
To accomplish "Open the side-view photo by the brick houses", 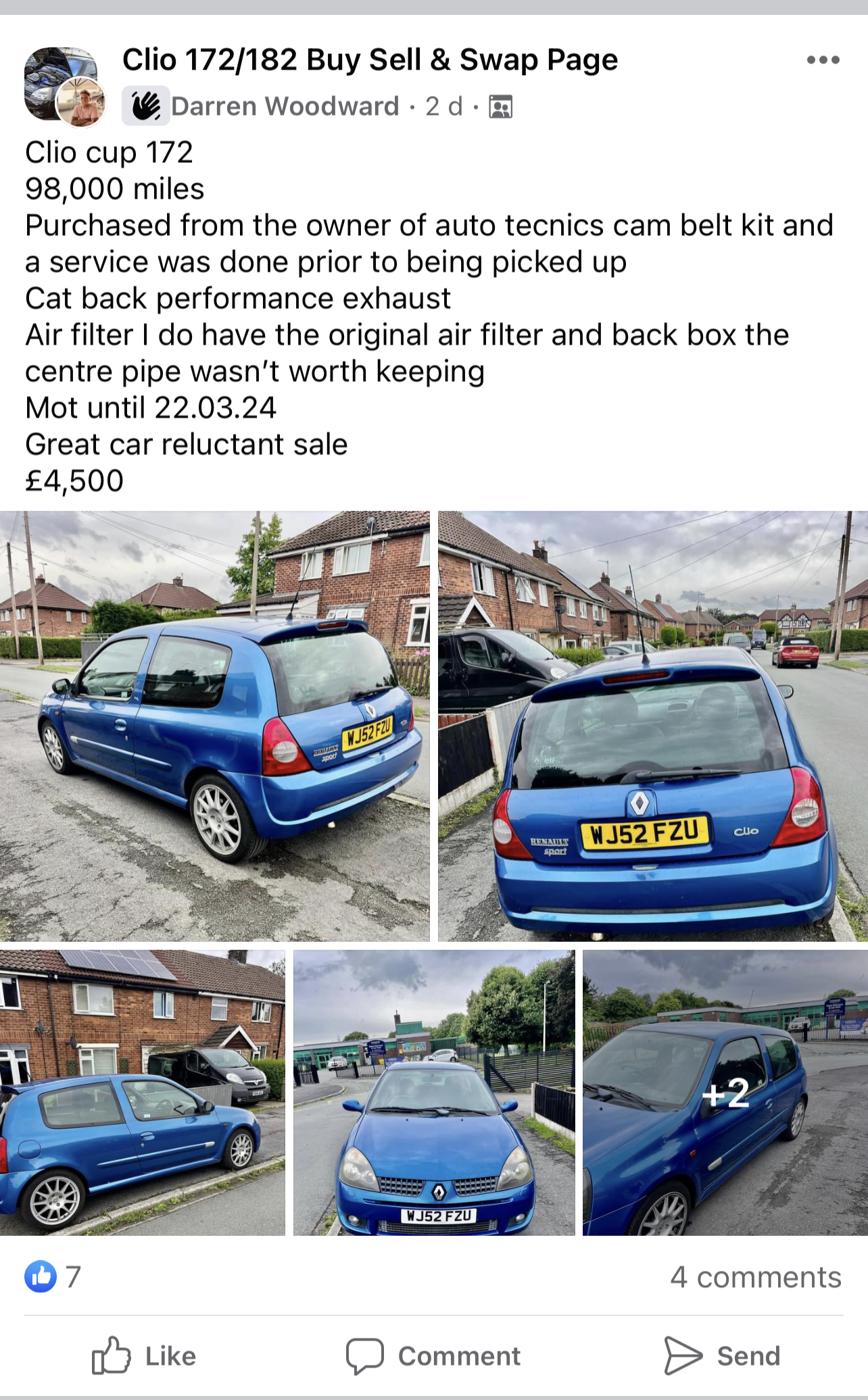I will coord(142,1093).
